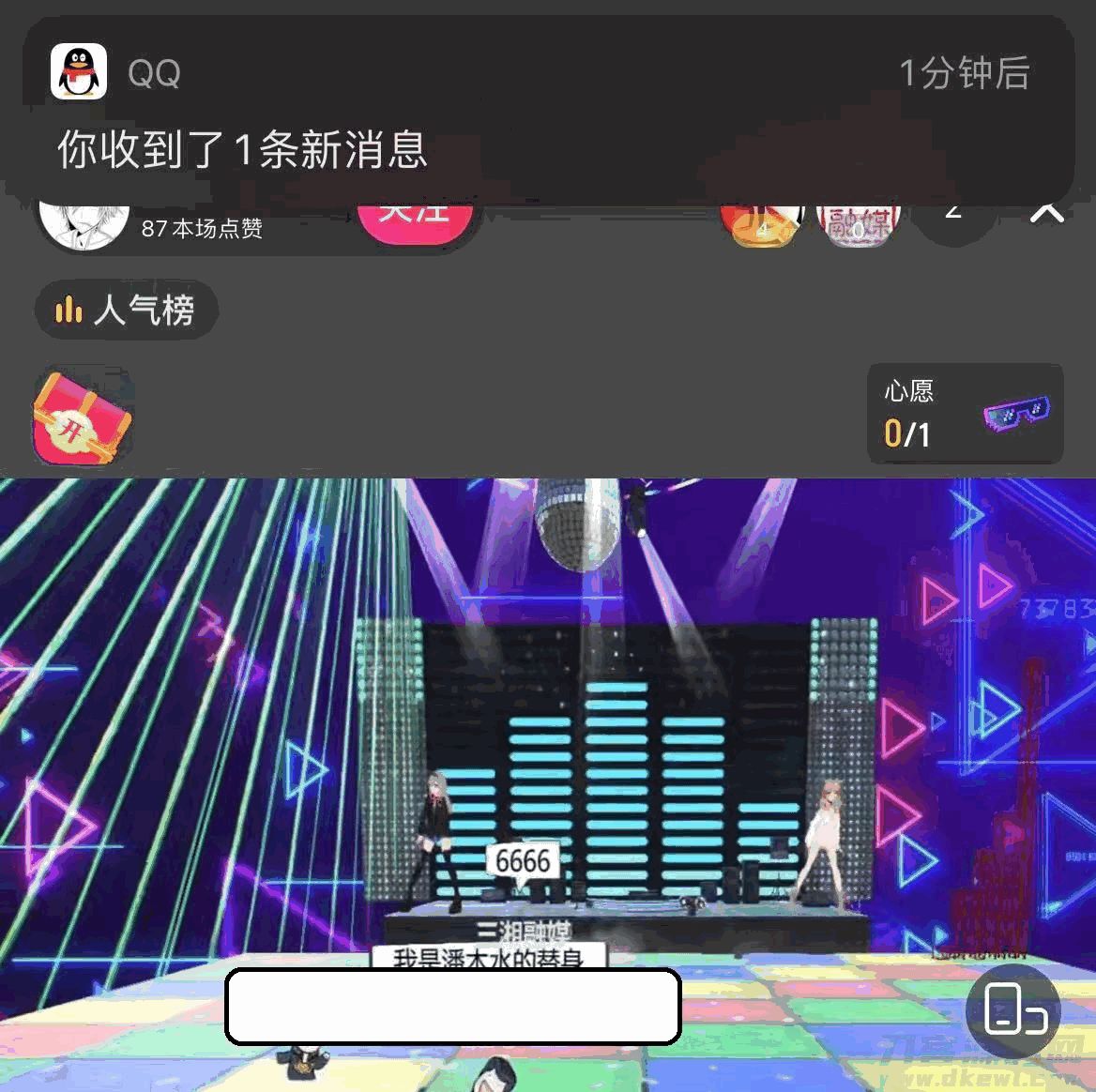Open the 心愿 wish card
The height and width of the screenshot is (1092, 1096).
click(x=965, y=415)
